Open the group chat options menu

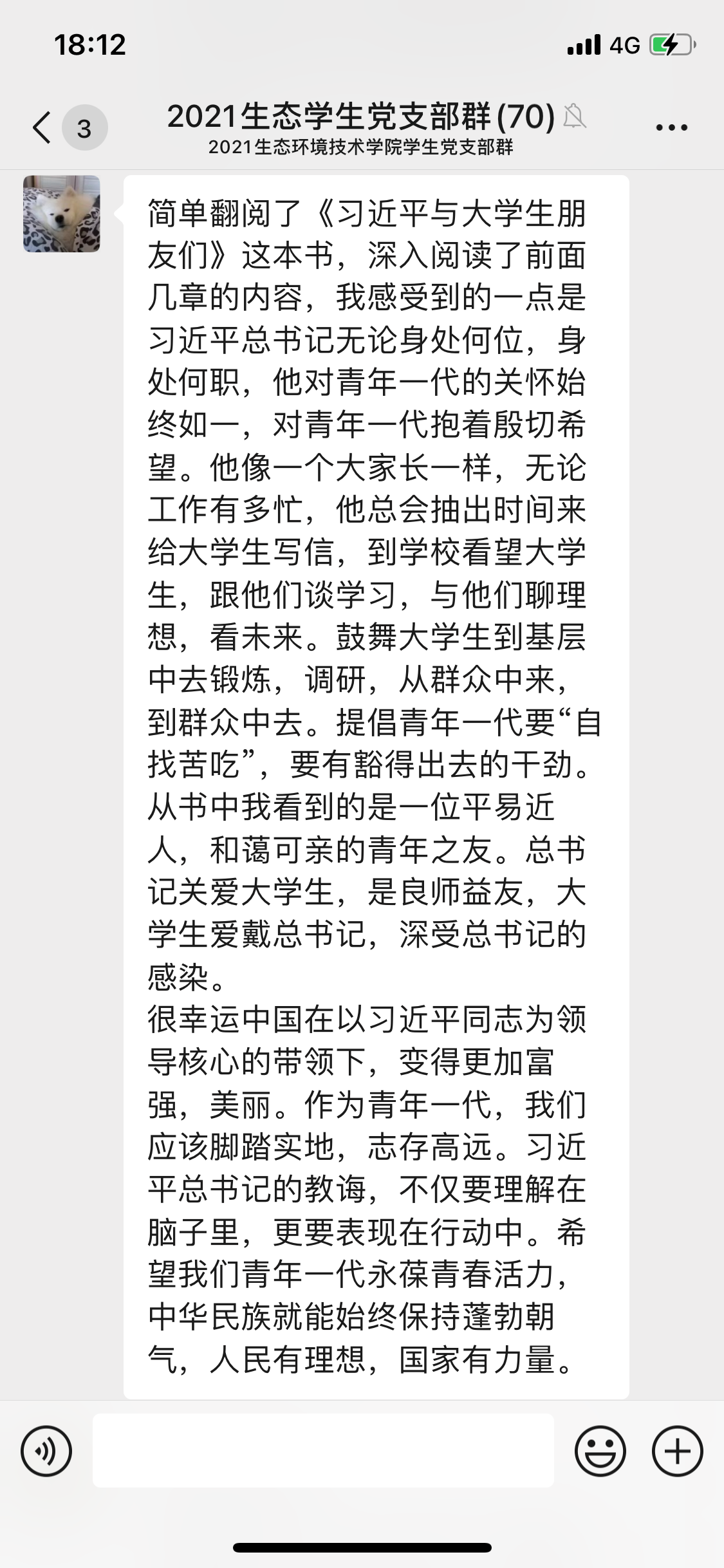[671, 127]
